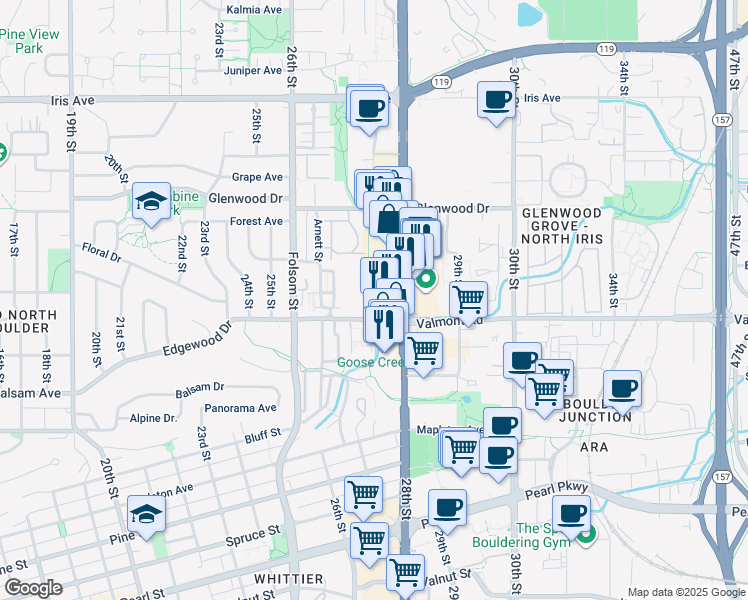Open the coffee marker on Pearl Pkwy near 29th St
The image size is (748, 600).
[448, 508]
